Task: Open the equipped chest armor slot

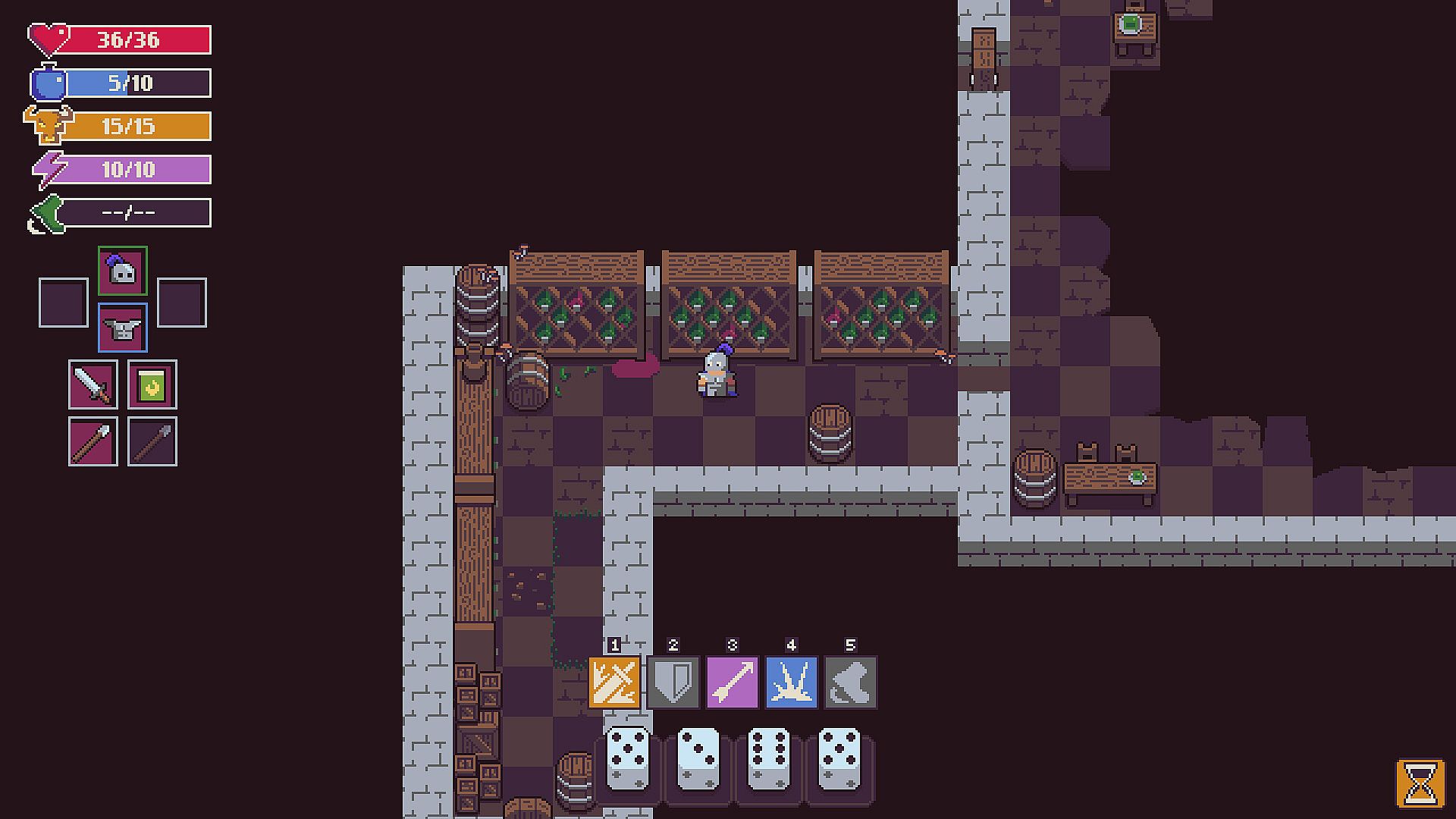Action: tap(123, 328)
